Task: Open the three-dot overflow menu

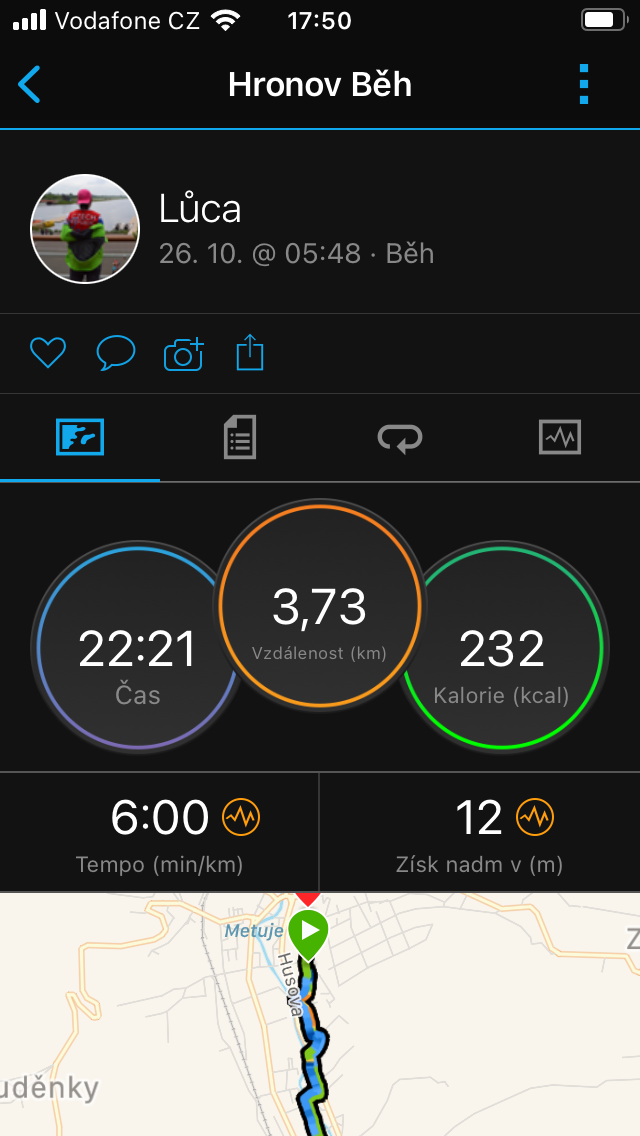Action: click(x=584, y=85)
